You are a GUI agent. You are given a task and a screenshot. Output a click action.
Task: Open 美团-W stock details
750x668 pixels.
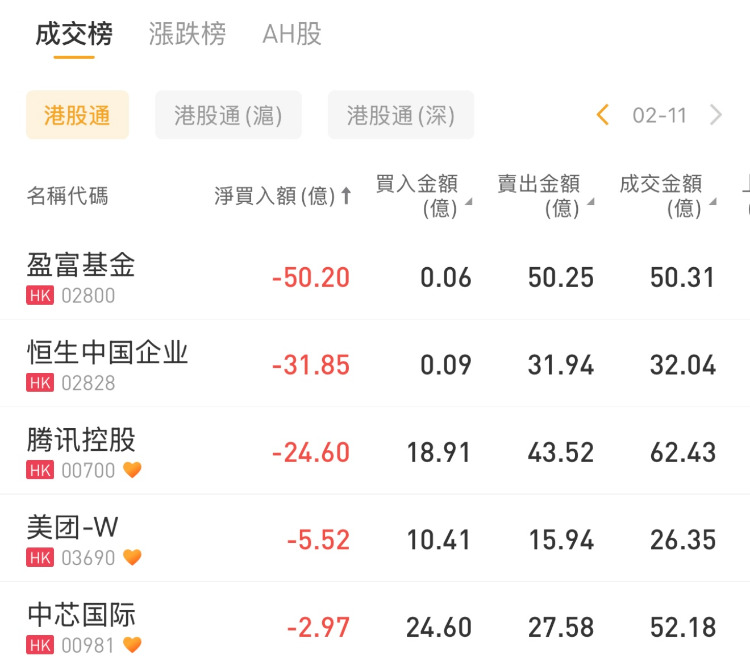73,539
